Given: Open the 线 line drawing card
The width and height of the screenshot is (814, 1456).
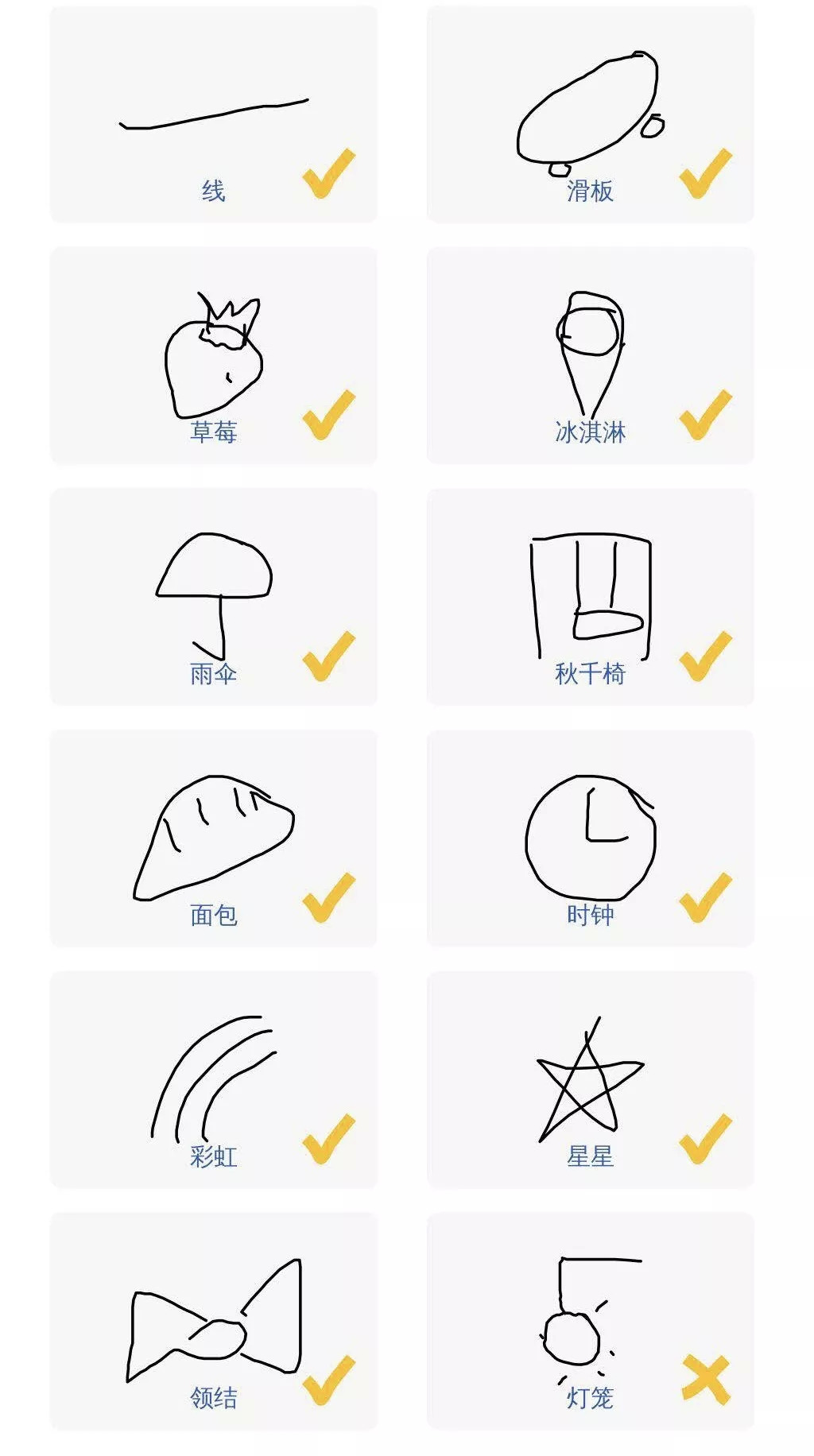Looking at the screenshot, I should tap(213, 114).
